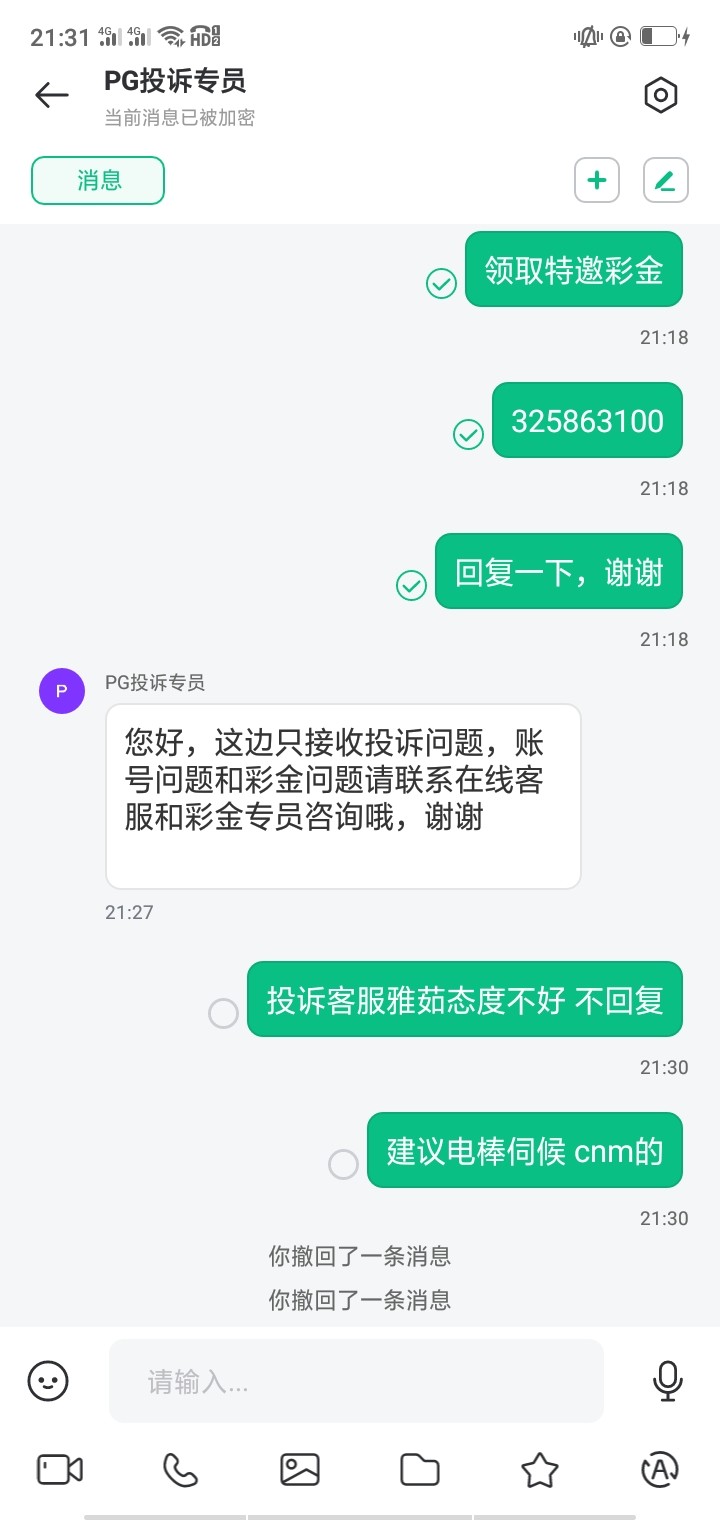Image resolution: width=720 pixels, height=1520 pixels.
Task: Tap the circled A icon in toolbar
Action: 660,1469
